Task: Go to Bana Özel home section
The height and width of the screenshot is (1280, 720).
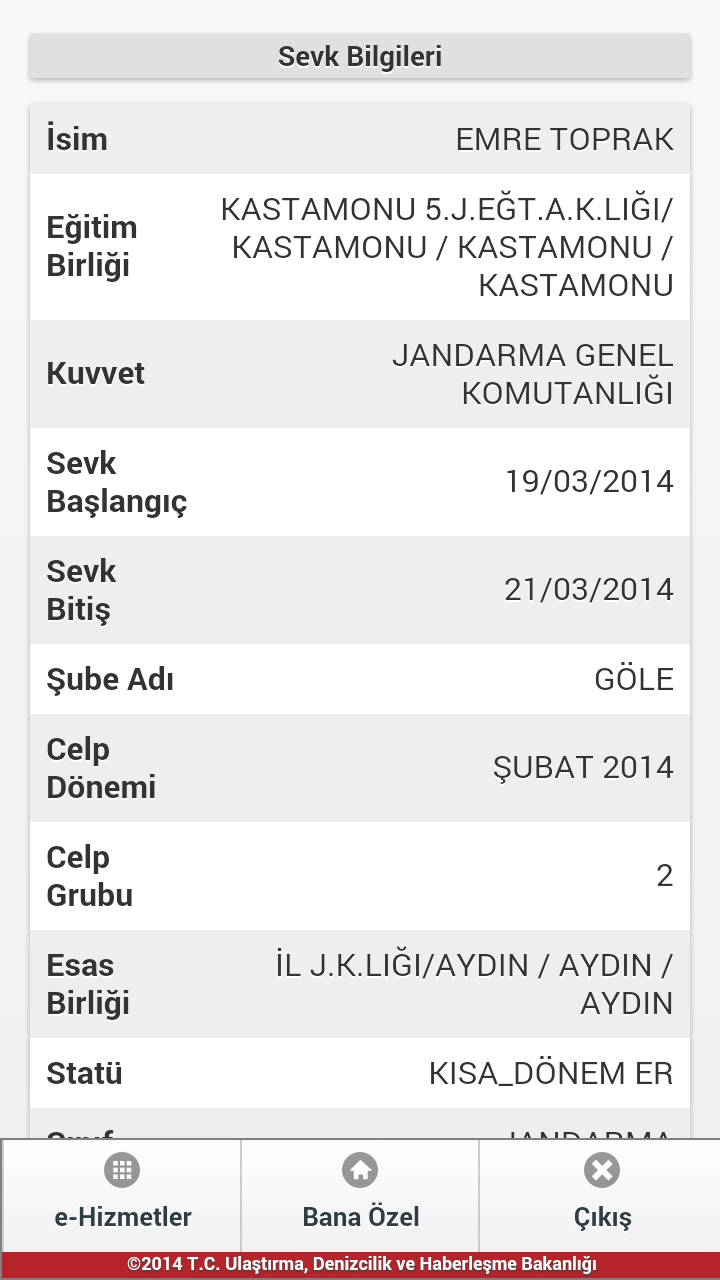Action: pyautogui.click(x=360, y=1195)
